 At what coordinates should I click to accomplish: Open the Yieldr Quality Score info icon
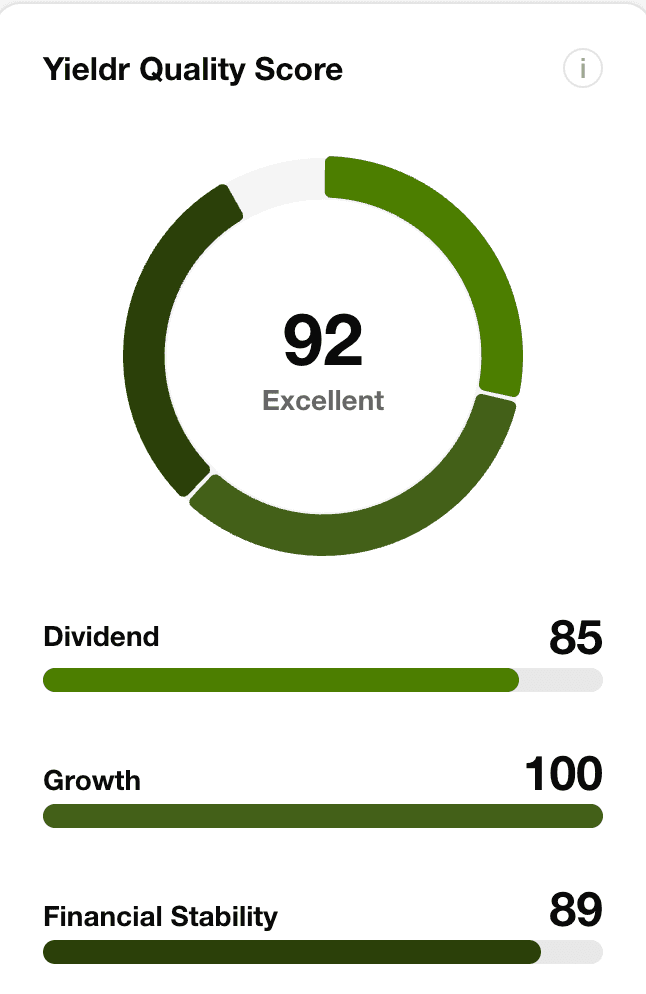583,68
